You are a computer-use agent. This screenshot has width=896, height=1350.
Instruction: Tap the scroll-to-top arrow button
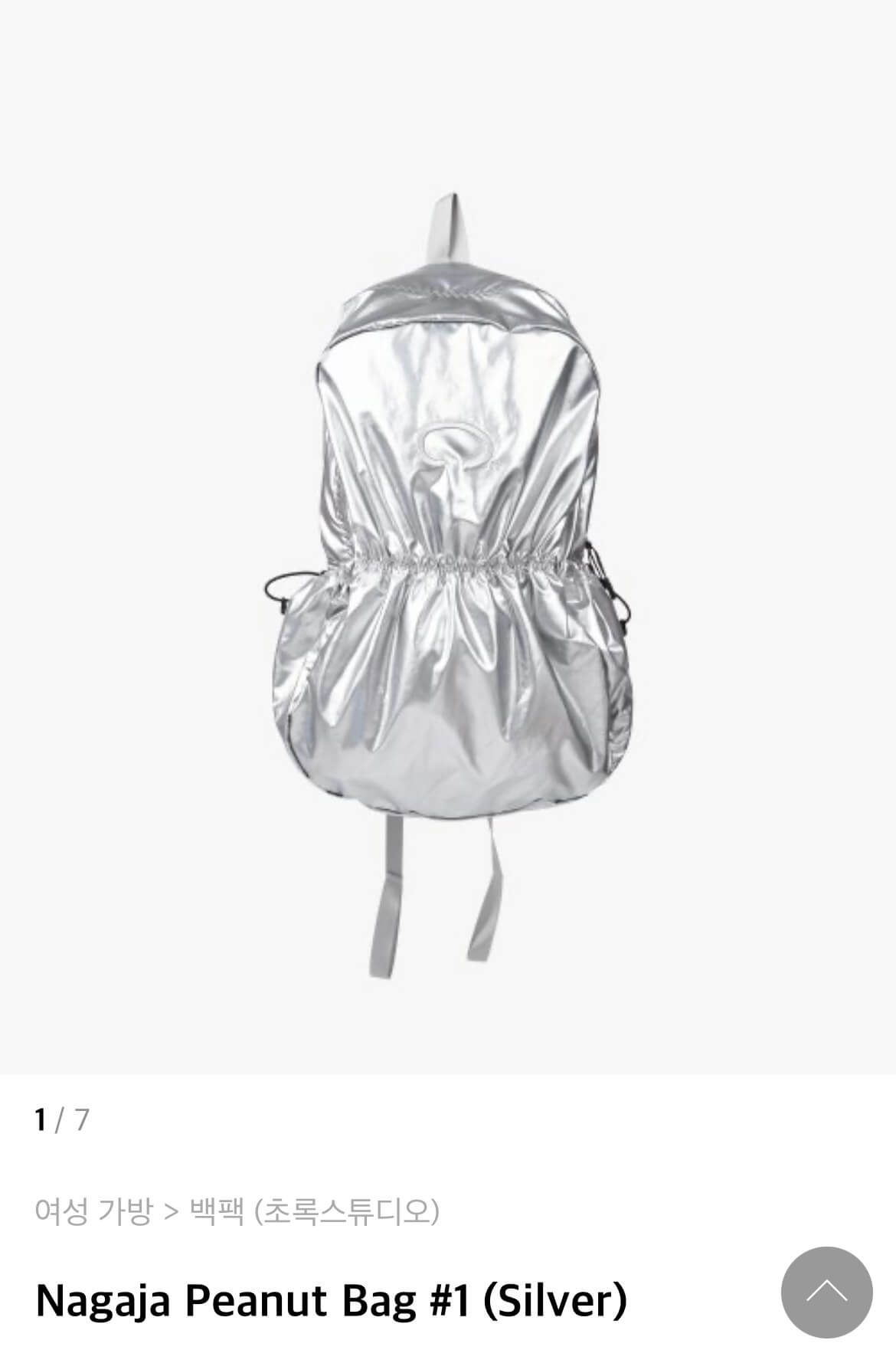tap(826, 1293)
